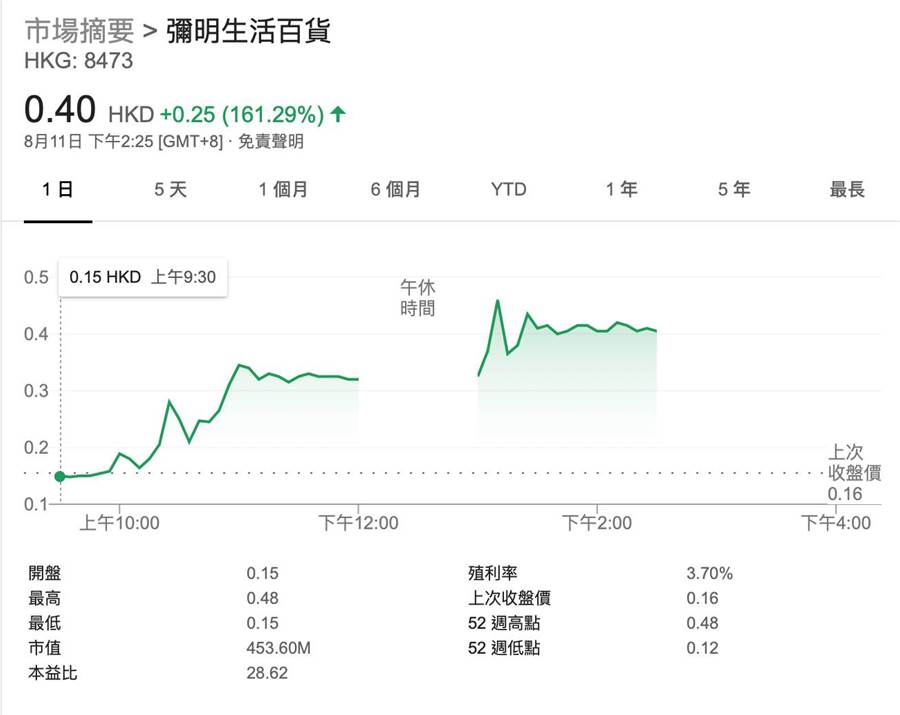Switch to the 5 年 chart tab
Image resolution: width=900 pixels, height=715 pixels.
pos(734,189)
